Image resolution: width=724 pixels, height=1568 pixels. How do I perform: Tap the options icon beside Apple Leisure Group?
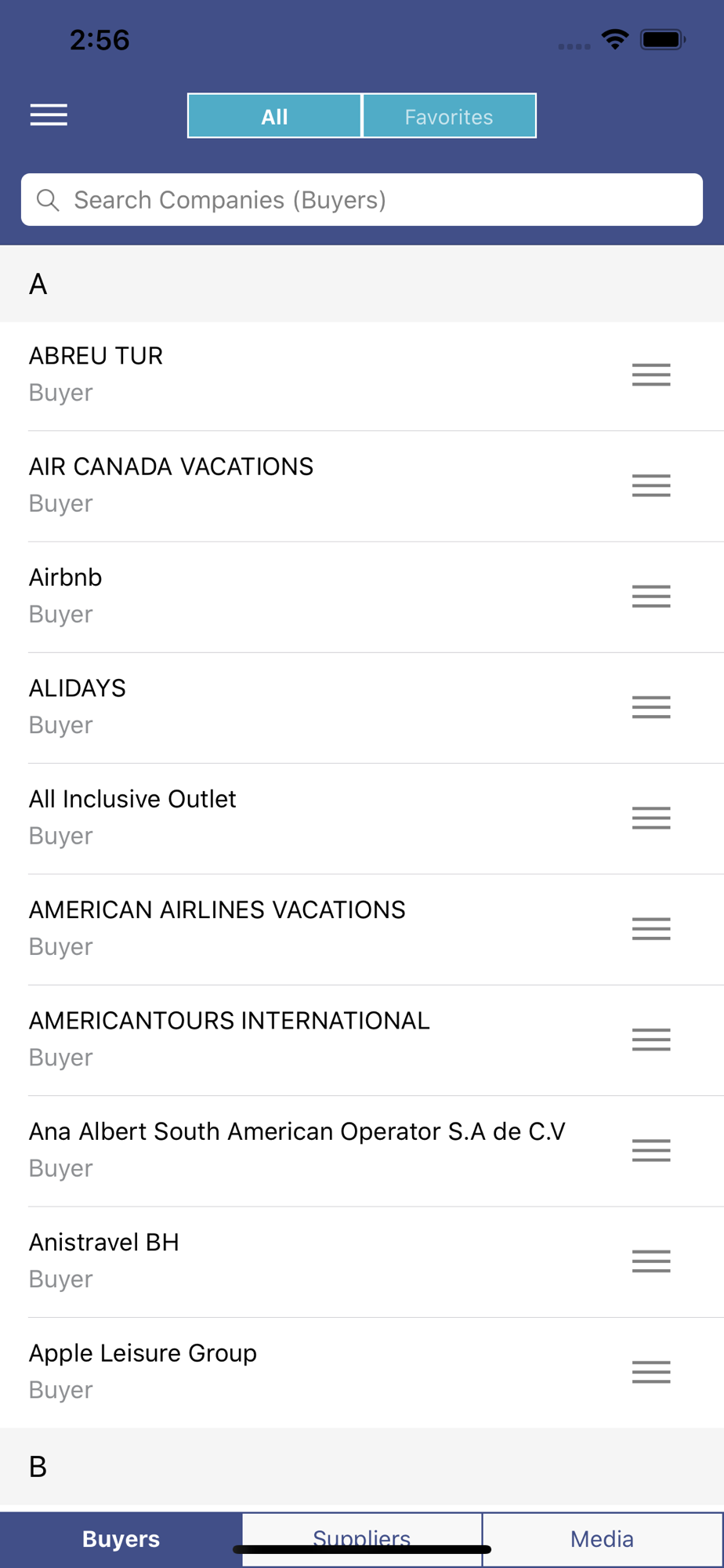[651, 1371]
